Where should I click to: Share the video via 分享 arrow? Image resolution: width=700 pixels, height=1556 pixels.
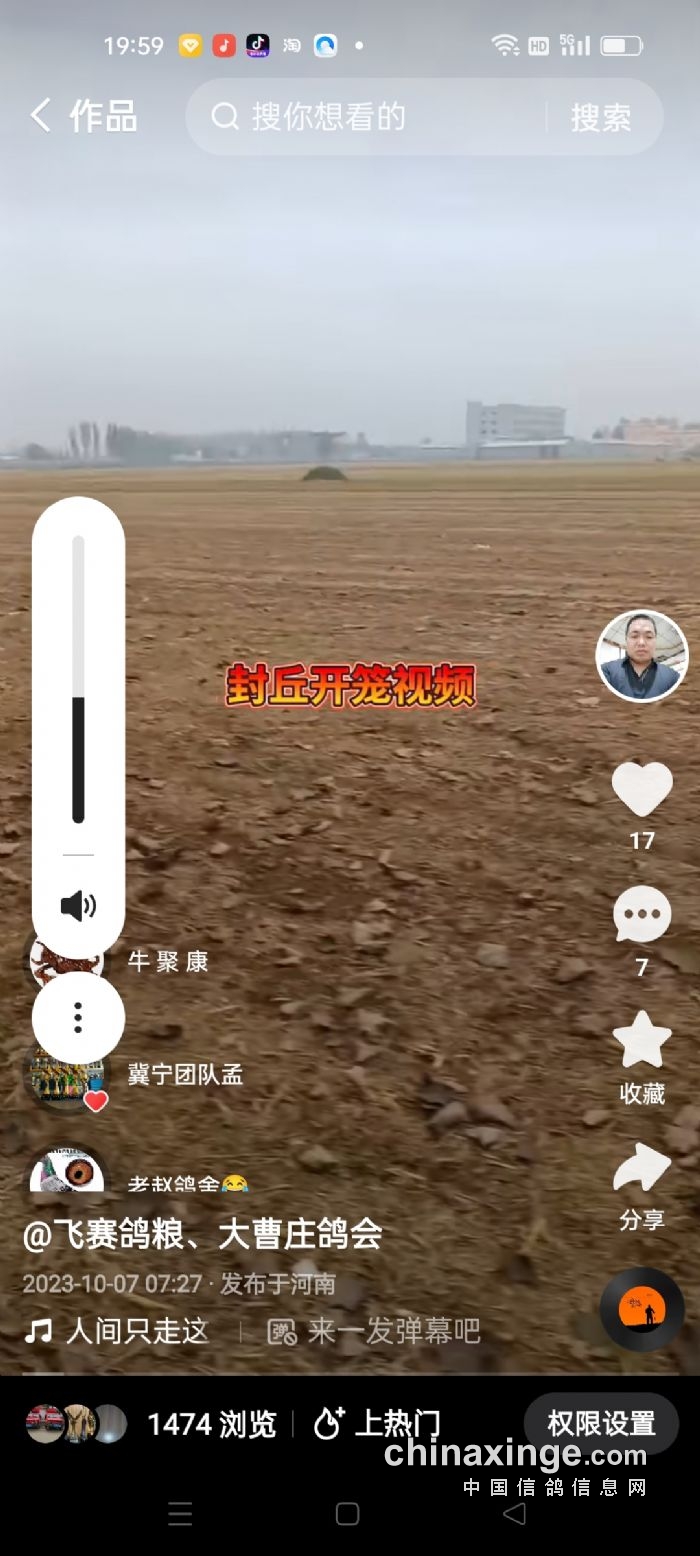(642, 1167)
